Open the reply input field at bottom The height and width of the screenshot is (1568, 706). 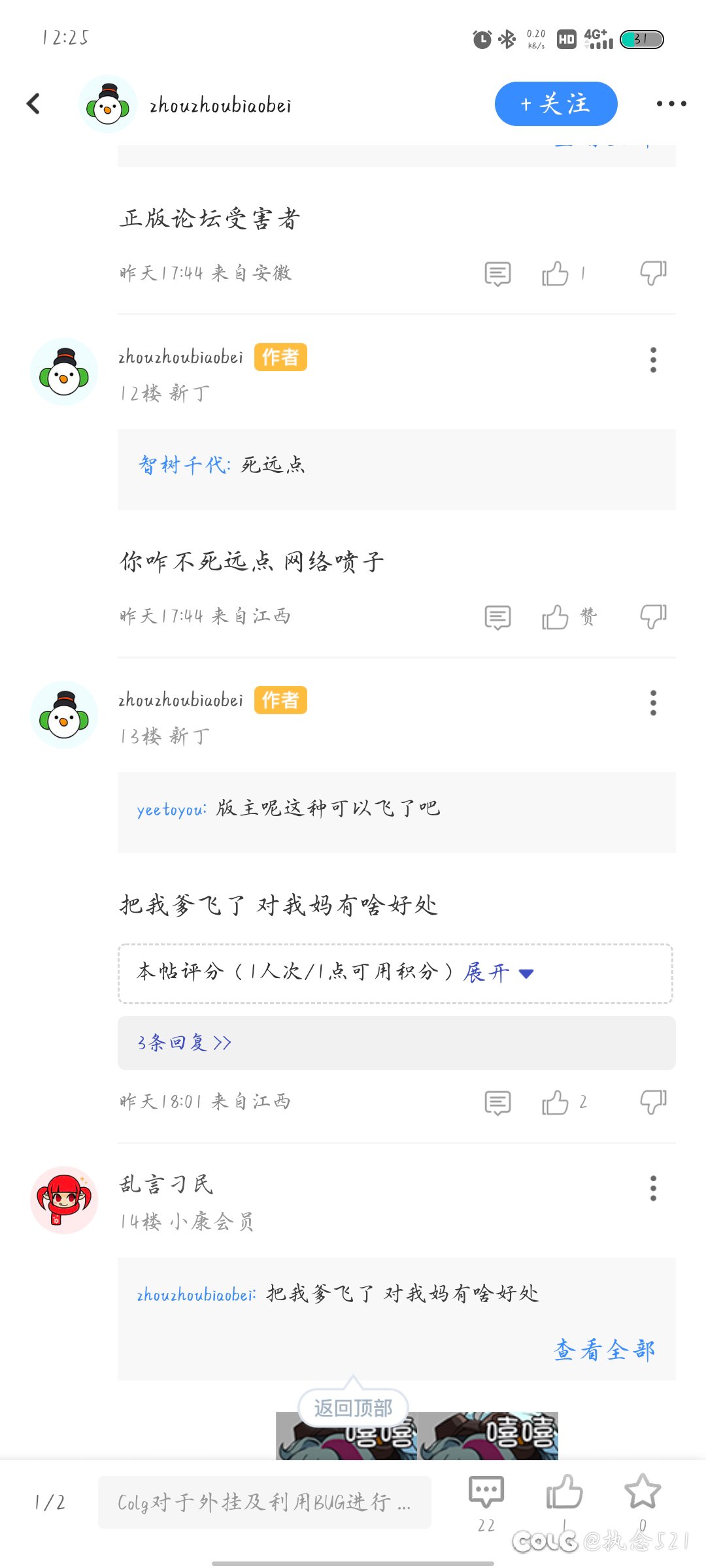click(x=264, y=1502)
